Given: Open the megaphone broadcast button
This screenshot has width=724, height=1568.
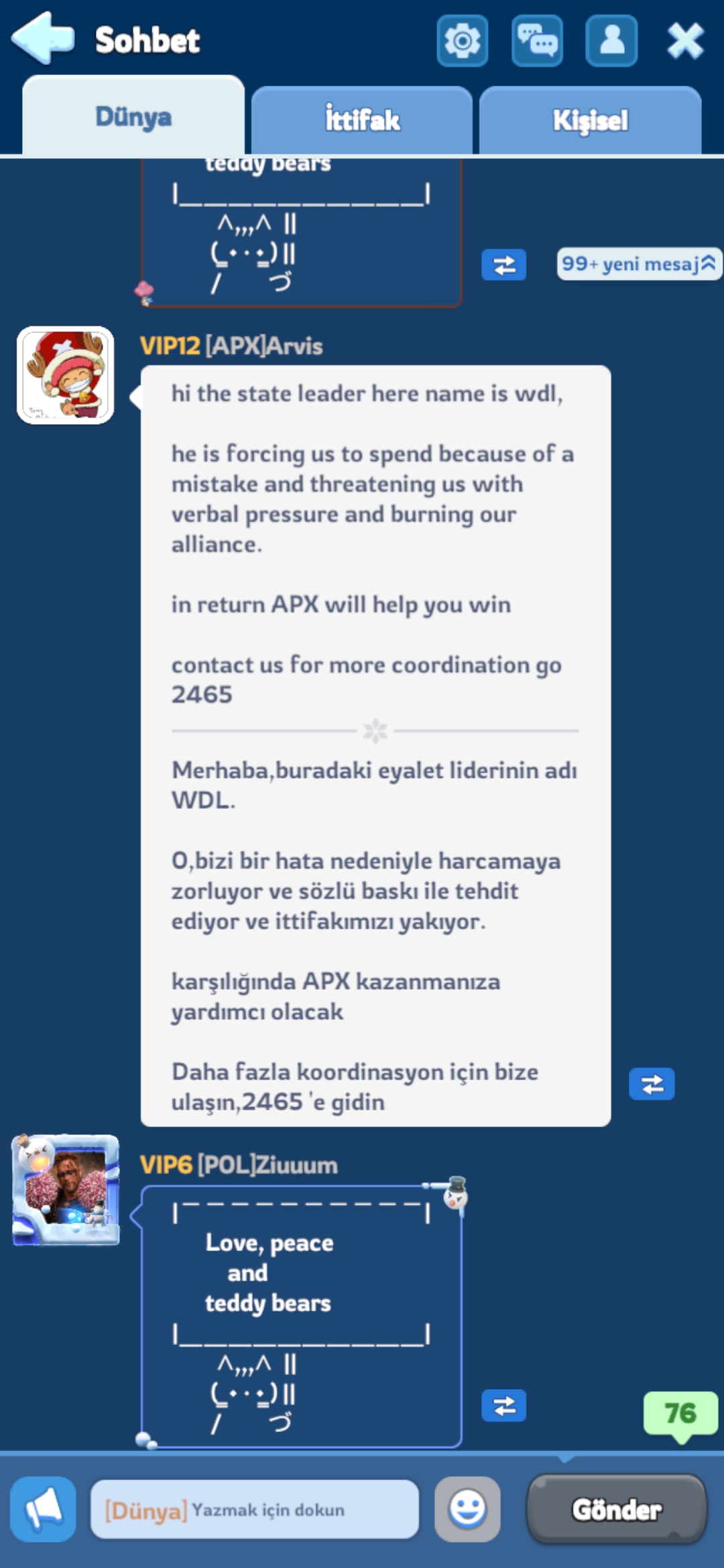Looking at the screenshot, I should pos(44,1509).
